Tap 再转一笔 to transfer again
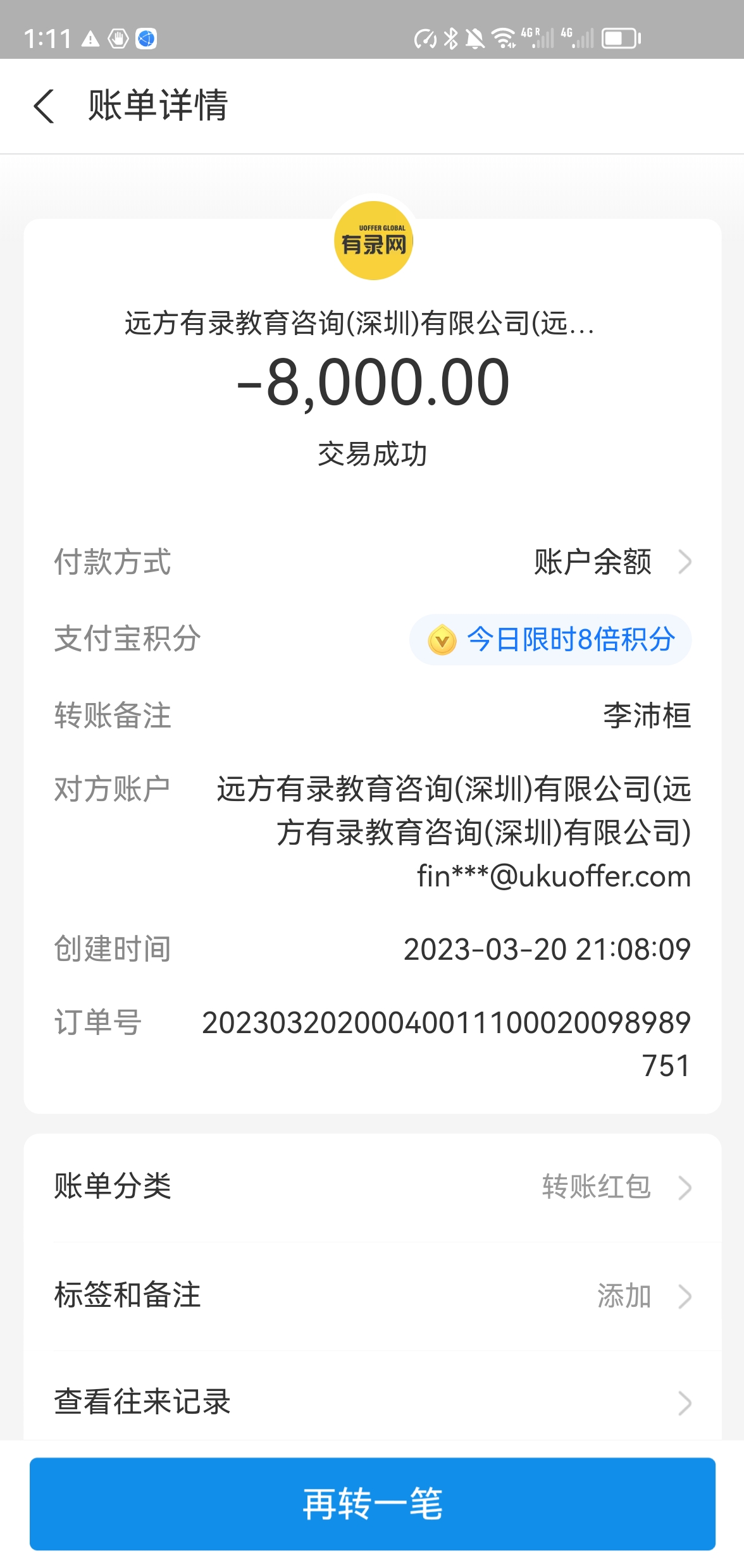Image resolution: width=744 pixels, height=1568 pixels. 372,1504
